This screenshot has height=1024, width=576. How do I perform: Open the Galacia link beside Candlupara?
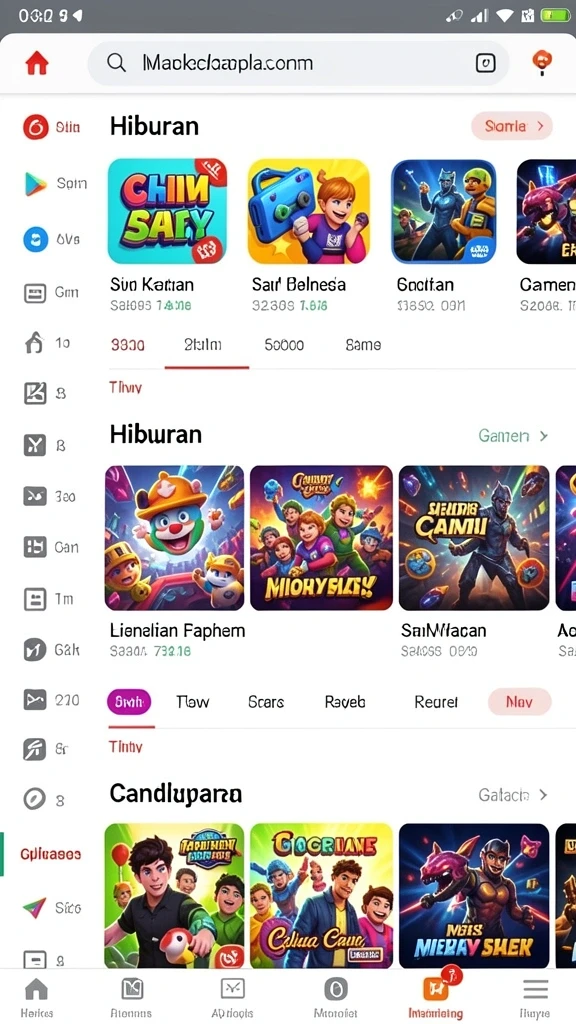pyautogui.click(x=513, y=795)
